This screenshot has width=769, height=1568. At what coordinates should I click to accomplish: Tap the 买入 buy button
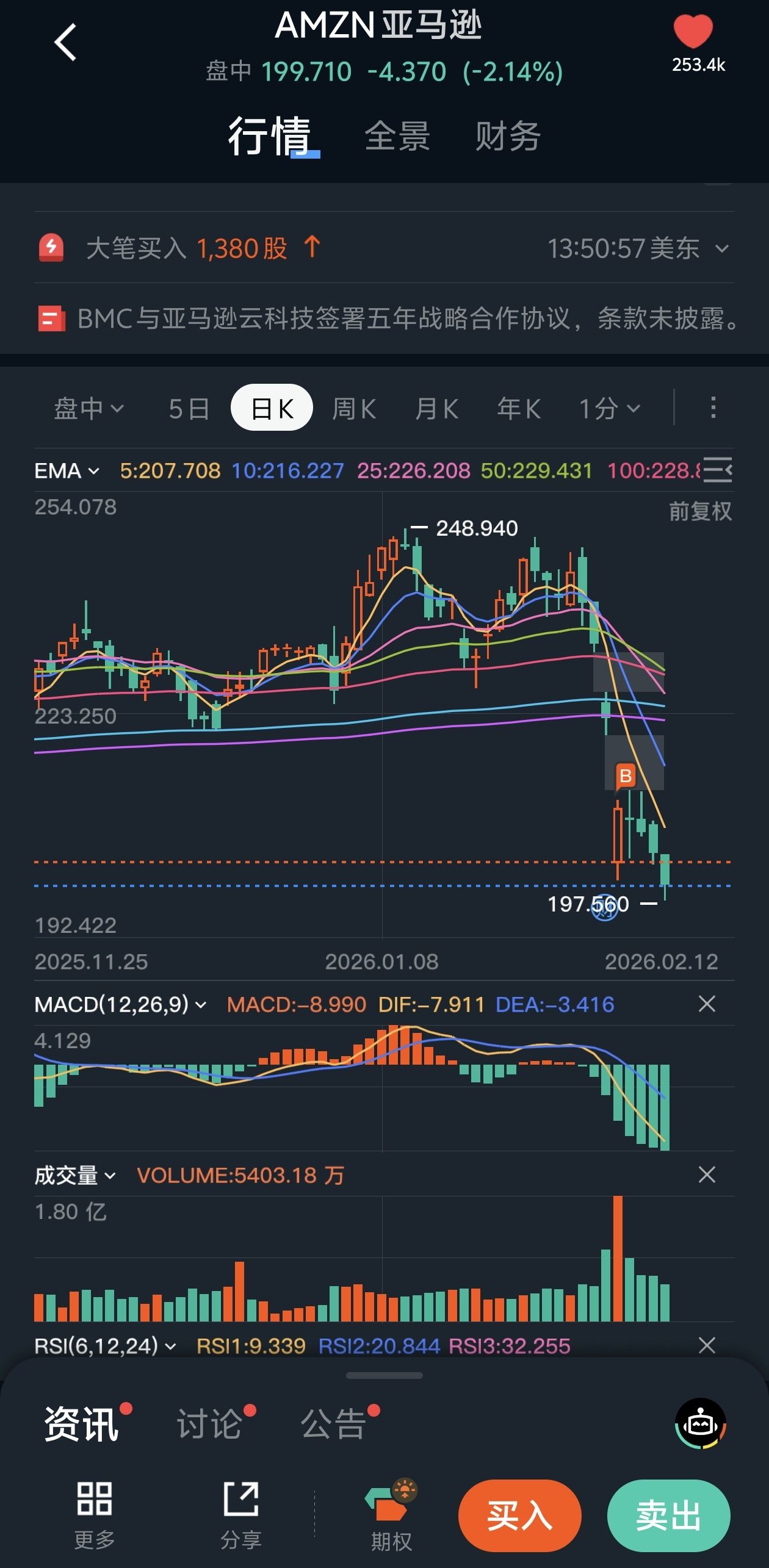pyautogui.click(x=519, y=1516)
